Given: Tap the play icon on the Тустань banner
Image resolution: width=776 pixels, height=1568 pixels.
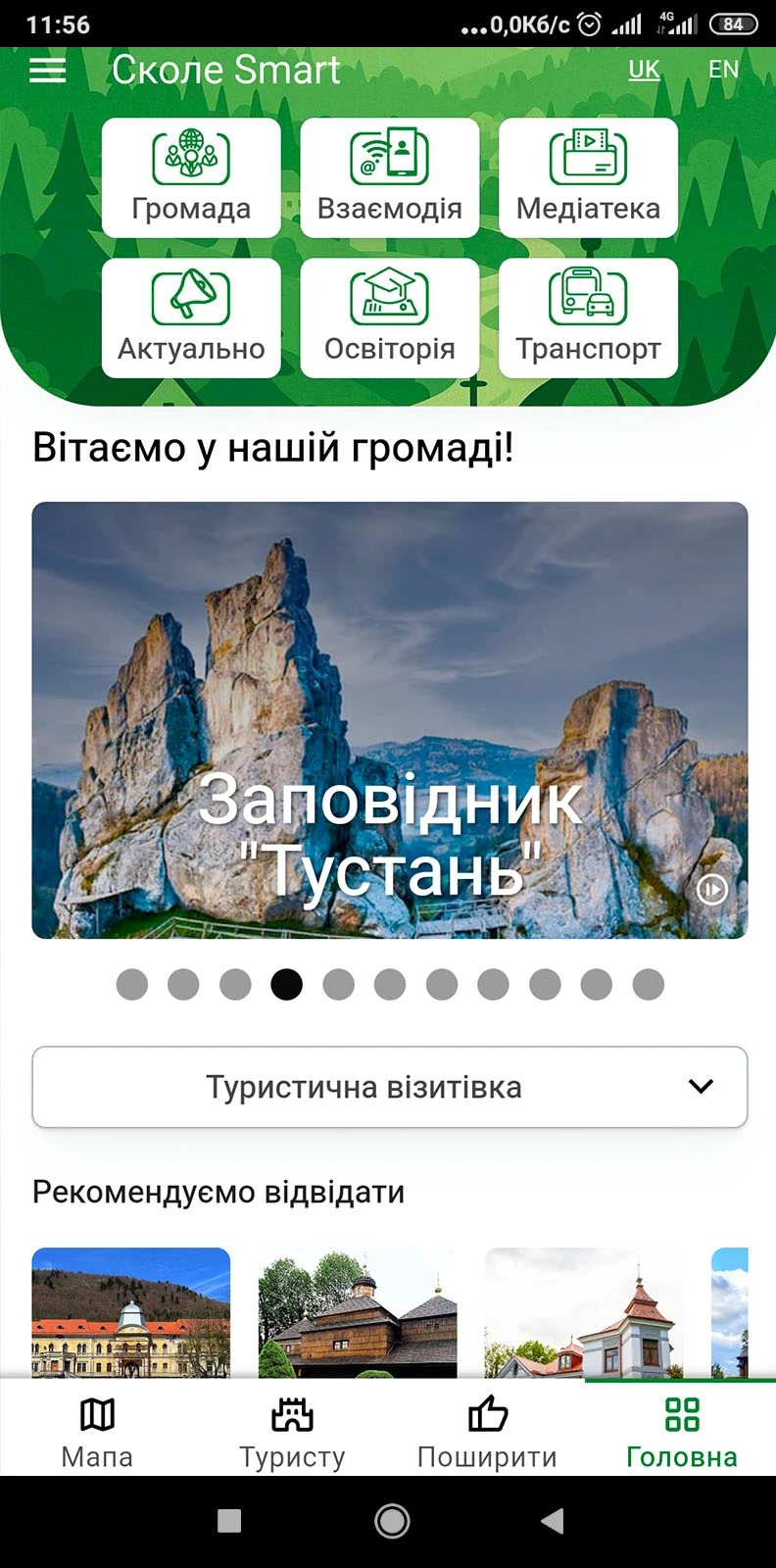Looking at the screenshot, I should click(711, 889).
